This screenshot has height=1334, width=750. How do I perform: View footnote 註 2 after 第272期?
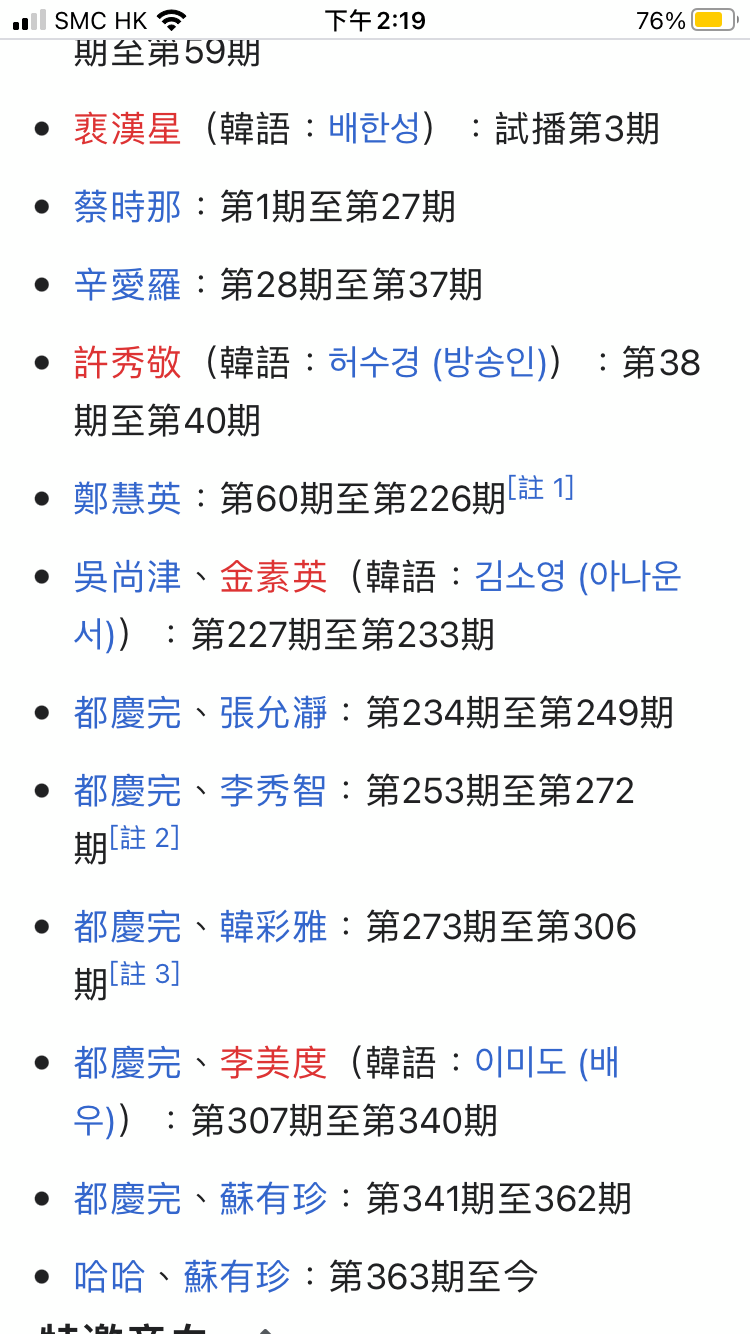click(145, 838)
